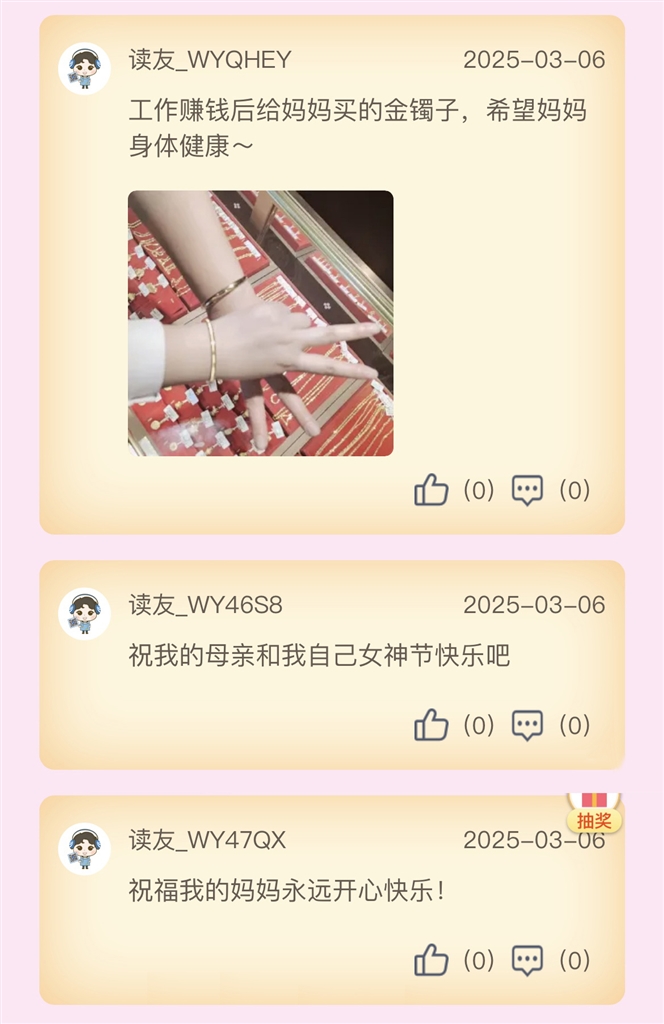
Task: Open comments on 读友_WYQHEY's post
Action: (x=527, y=490)
